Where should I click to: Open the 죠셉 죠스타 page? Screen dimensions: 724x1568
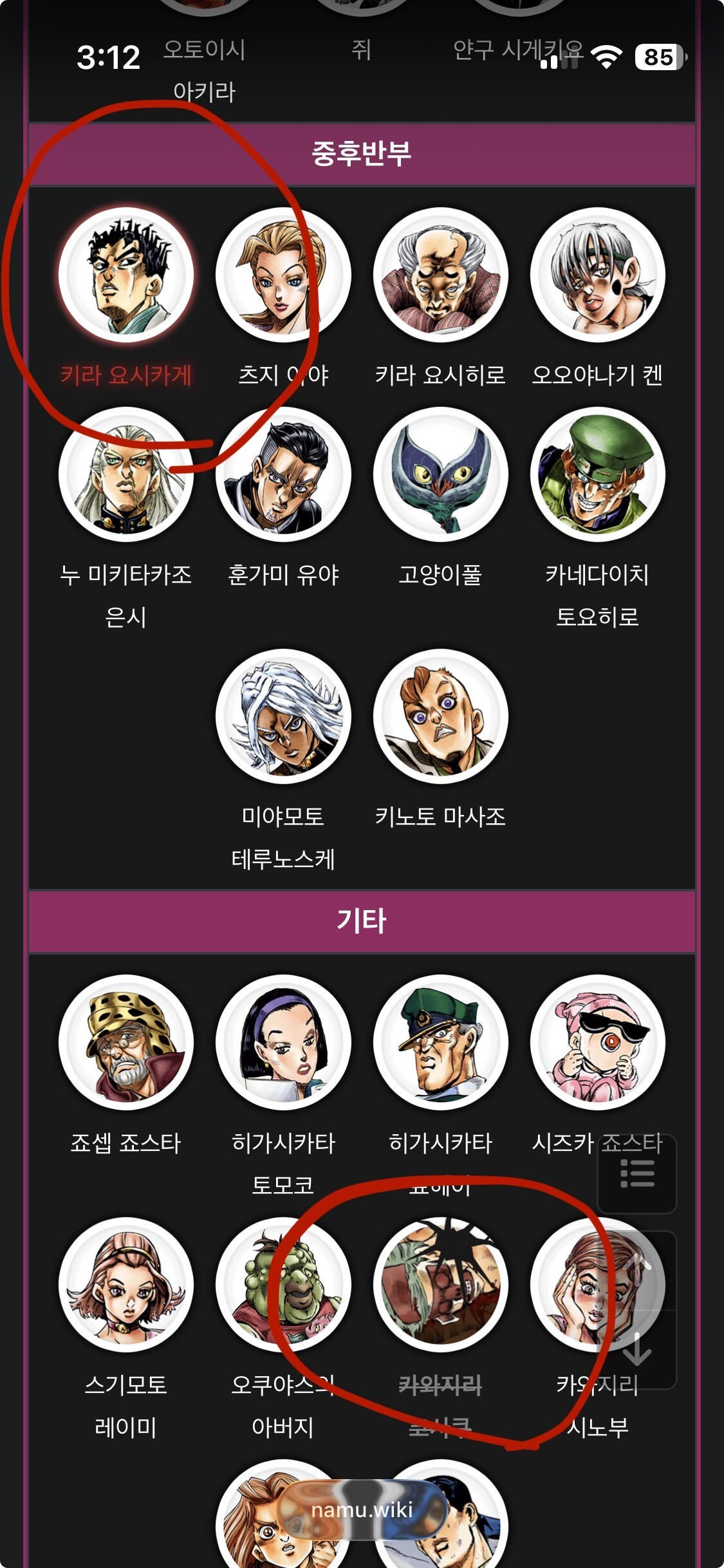pos(126,1043)
